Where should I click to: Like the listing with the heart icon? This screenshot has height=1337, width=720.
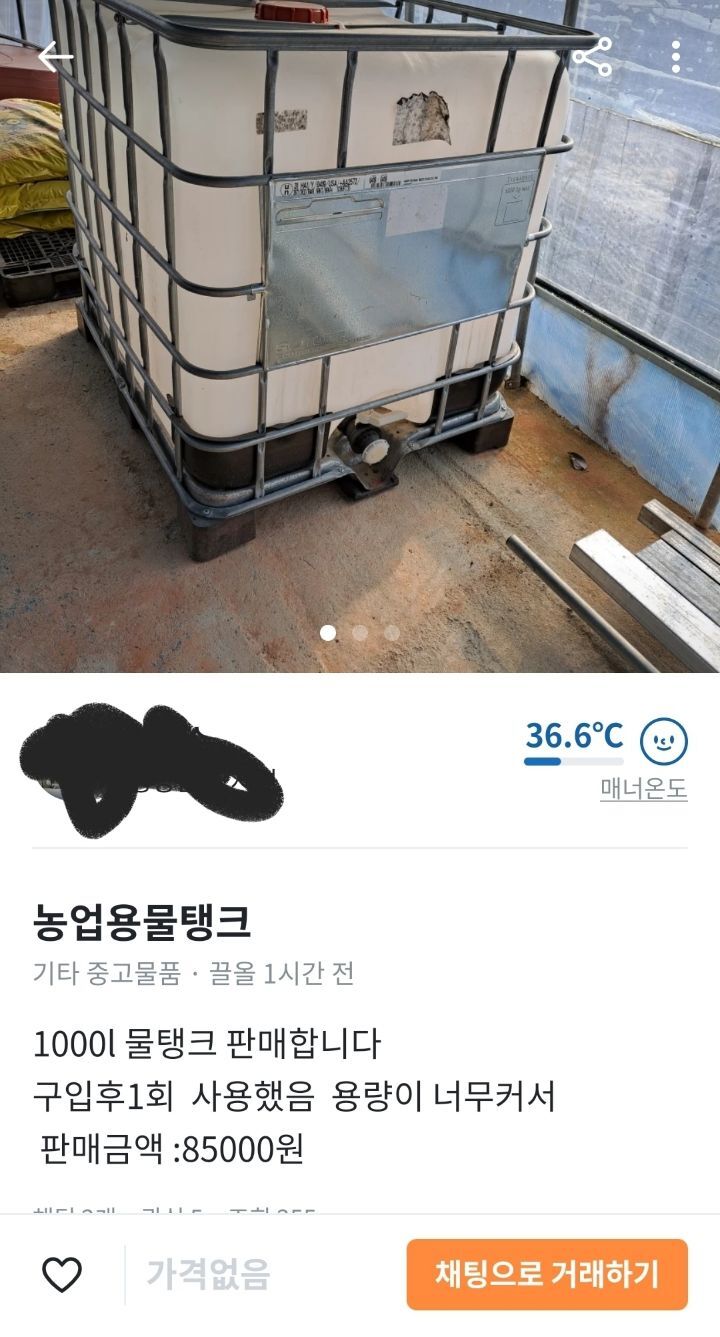[x=62, y=1275]
